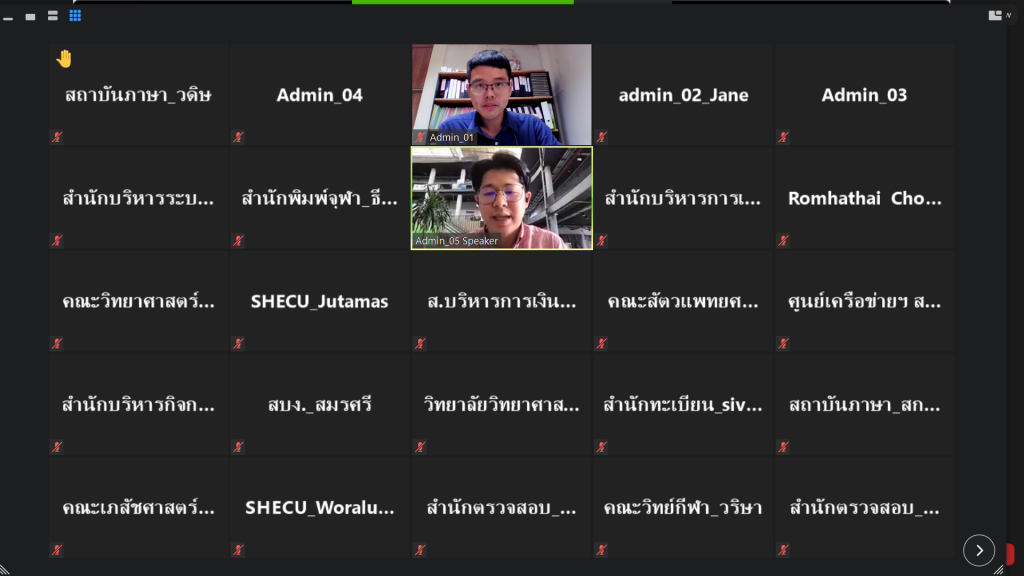Select the SHECU_Woralu... participant tile
The width and height of the screenshot is (1024, 576).
click(320, 507)
